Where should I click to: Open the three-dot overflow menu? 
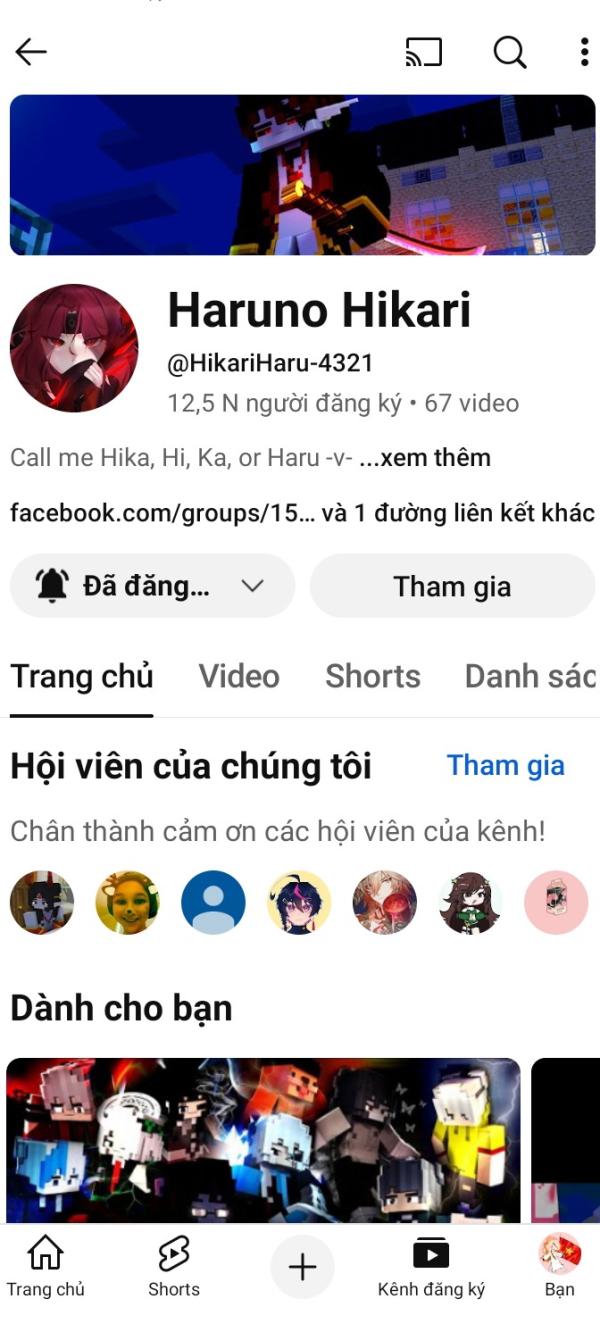pyautogui.click(x=584, y=52)
